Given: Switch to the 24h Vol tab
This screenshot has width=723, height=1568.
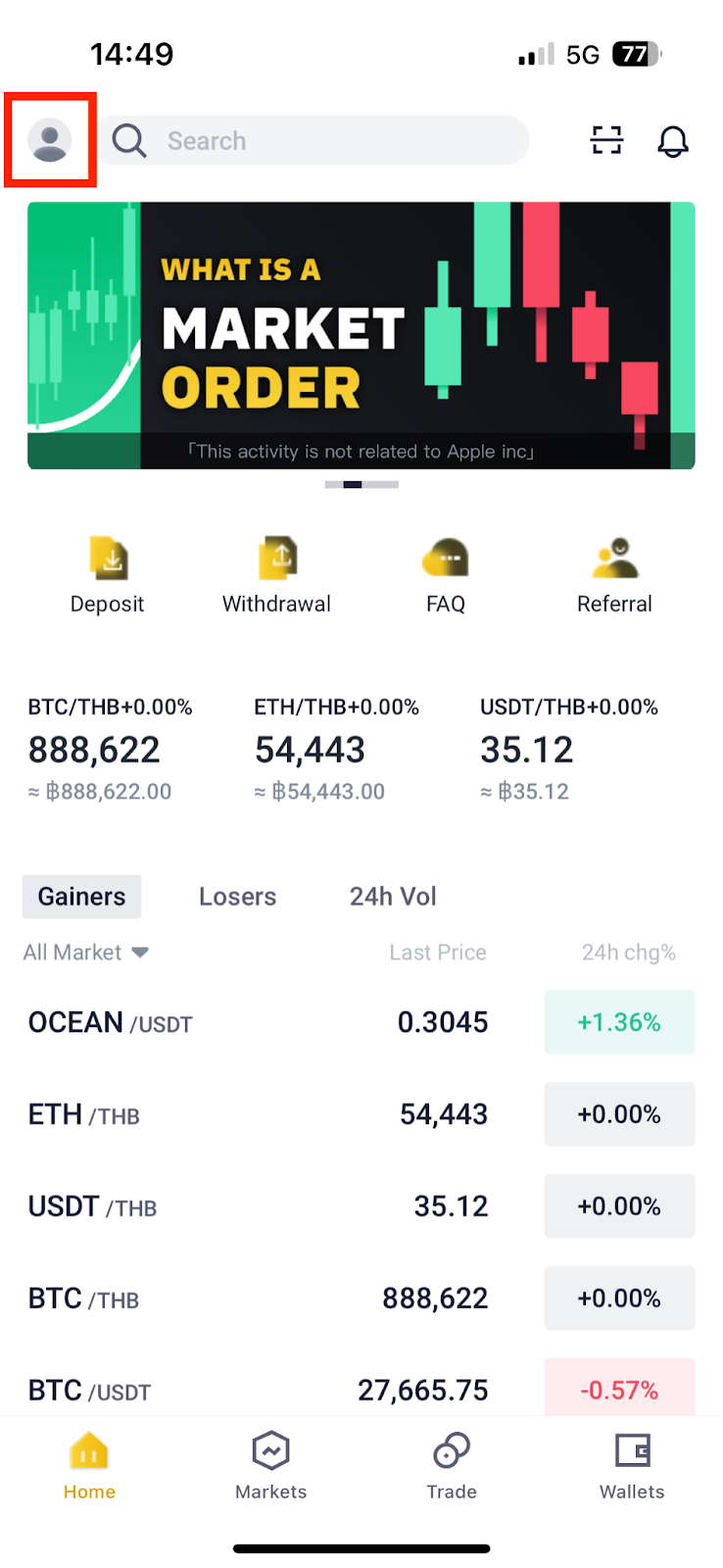Looking at the screenshot, I should [392, 896].
